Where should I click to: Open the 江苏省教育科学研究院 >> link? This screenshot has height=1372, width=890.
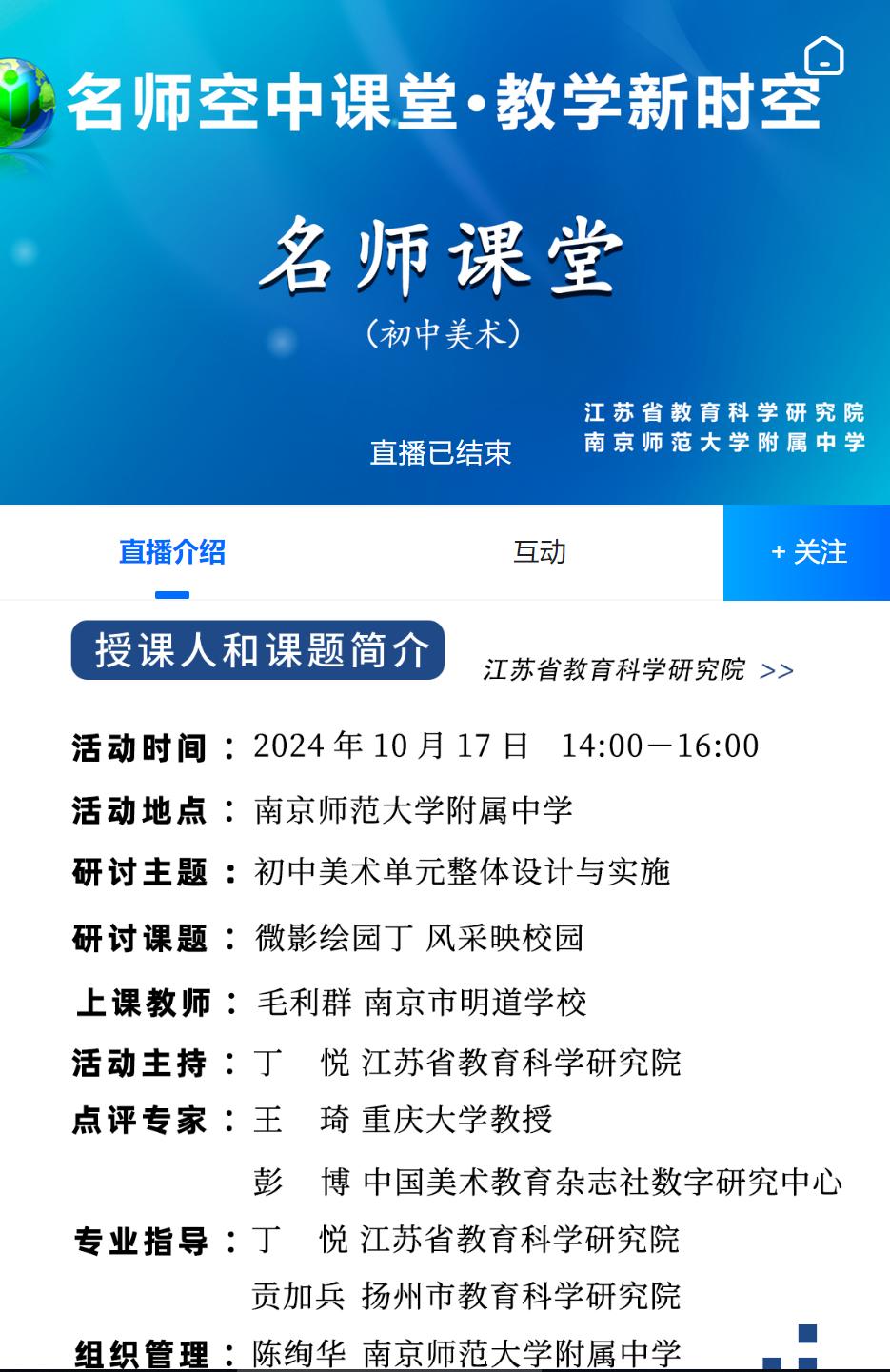click(638, 670)
